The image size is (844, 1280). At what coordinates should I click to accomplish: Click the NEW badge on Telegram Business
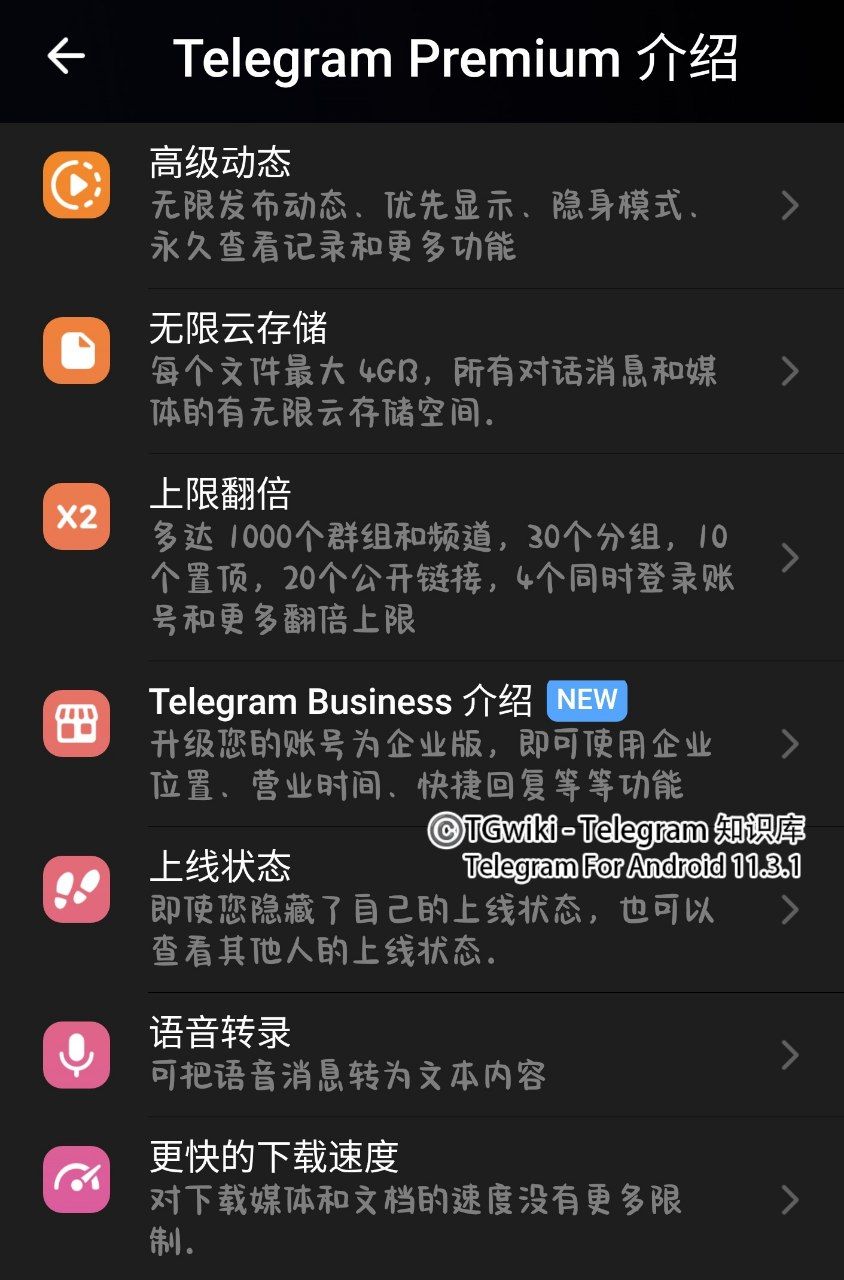point(587,700)
